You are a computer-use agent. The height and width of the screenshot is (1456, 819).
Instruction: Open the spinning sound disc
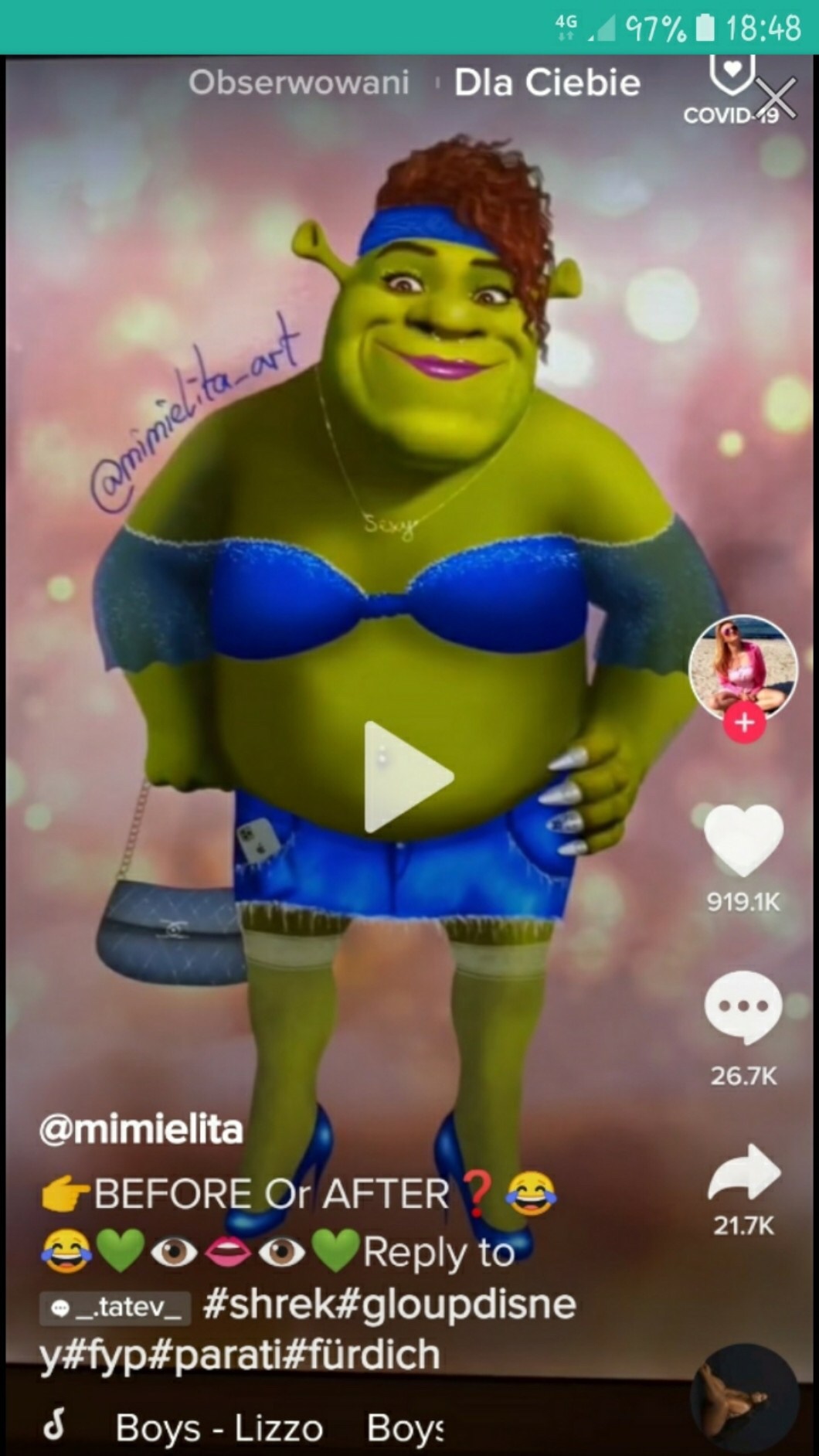coord(744,1399)
